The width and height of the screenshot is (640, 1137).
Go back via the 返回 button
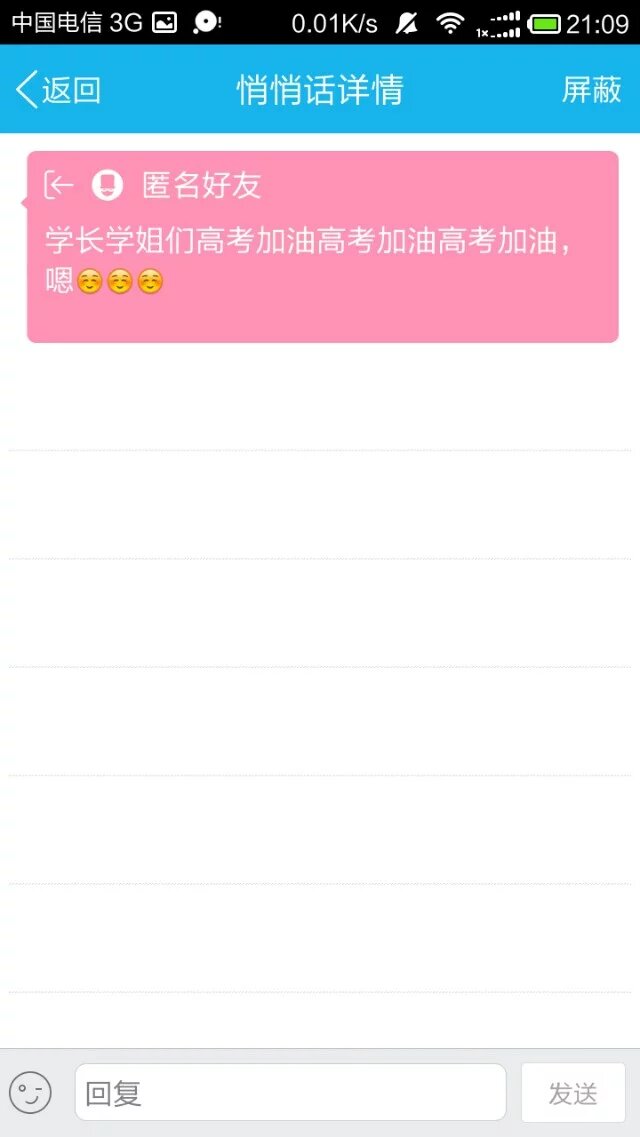click(58, 90)
